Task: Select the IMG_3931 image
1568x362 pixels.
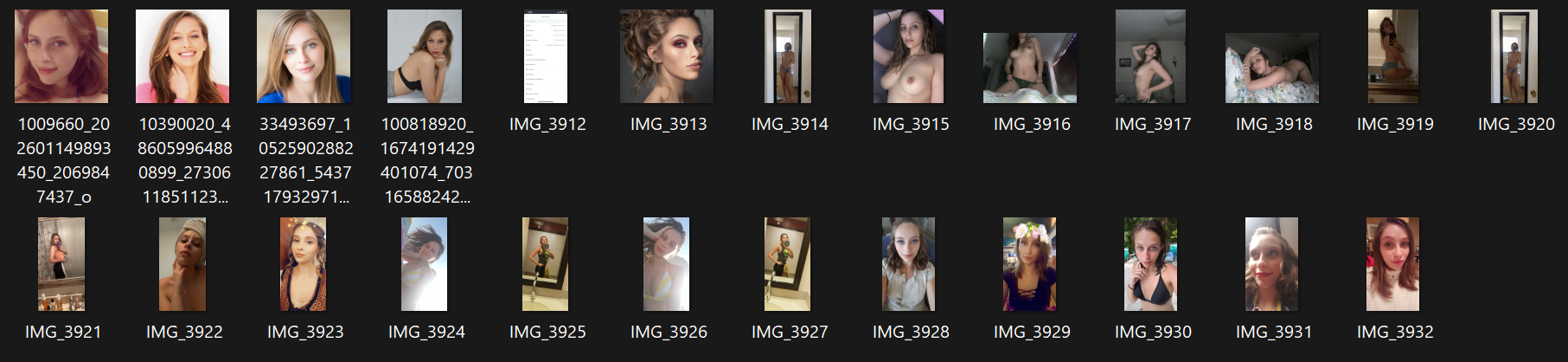Action: [x=1272, y=264]
